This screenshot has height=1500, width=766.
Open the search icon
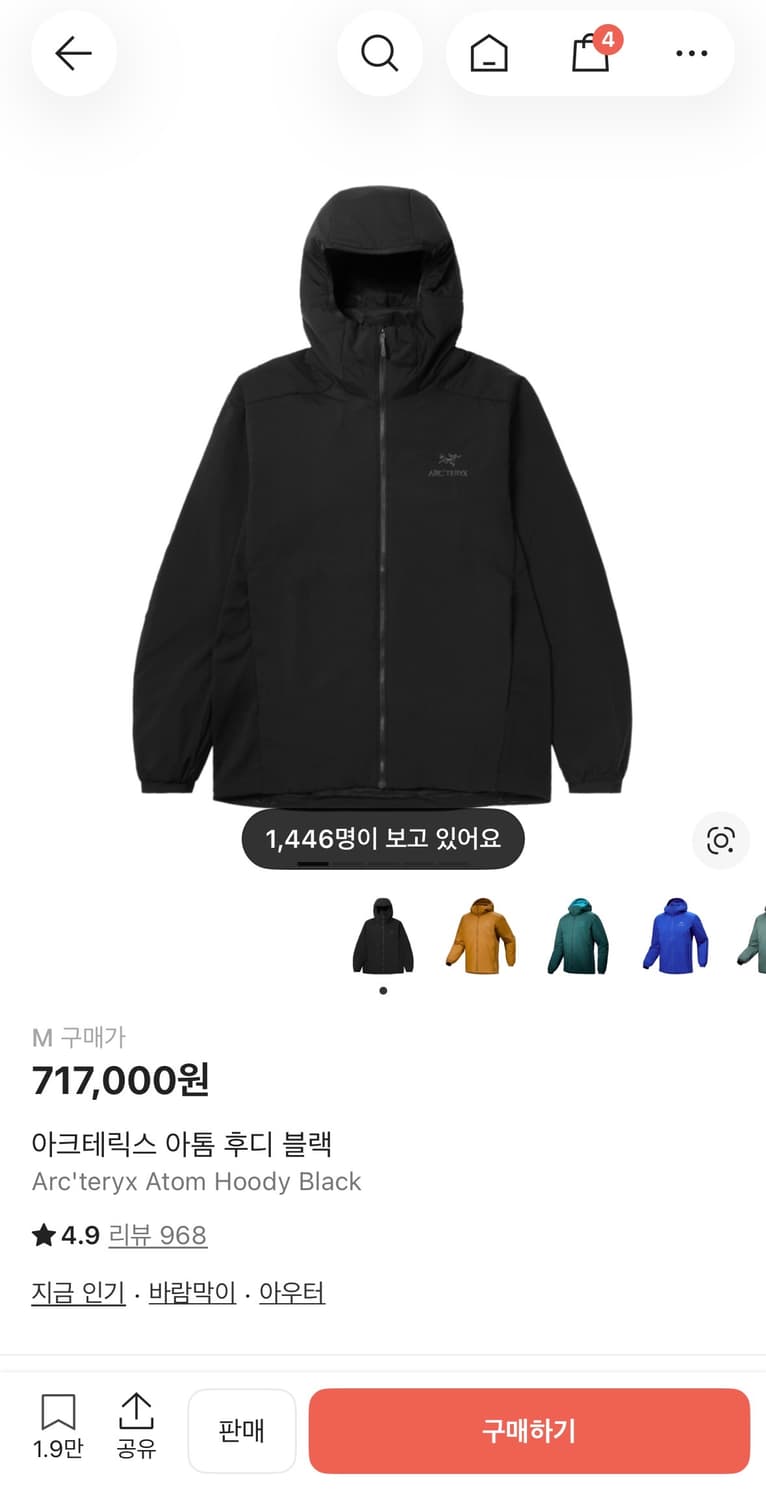coord(380,53)
